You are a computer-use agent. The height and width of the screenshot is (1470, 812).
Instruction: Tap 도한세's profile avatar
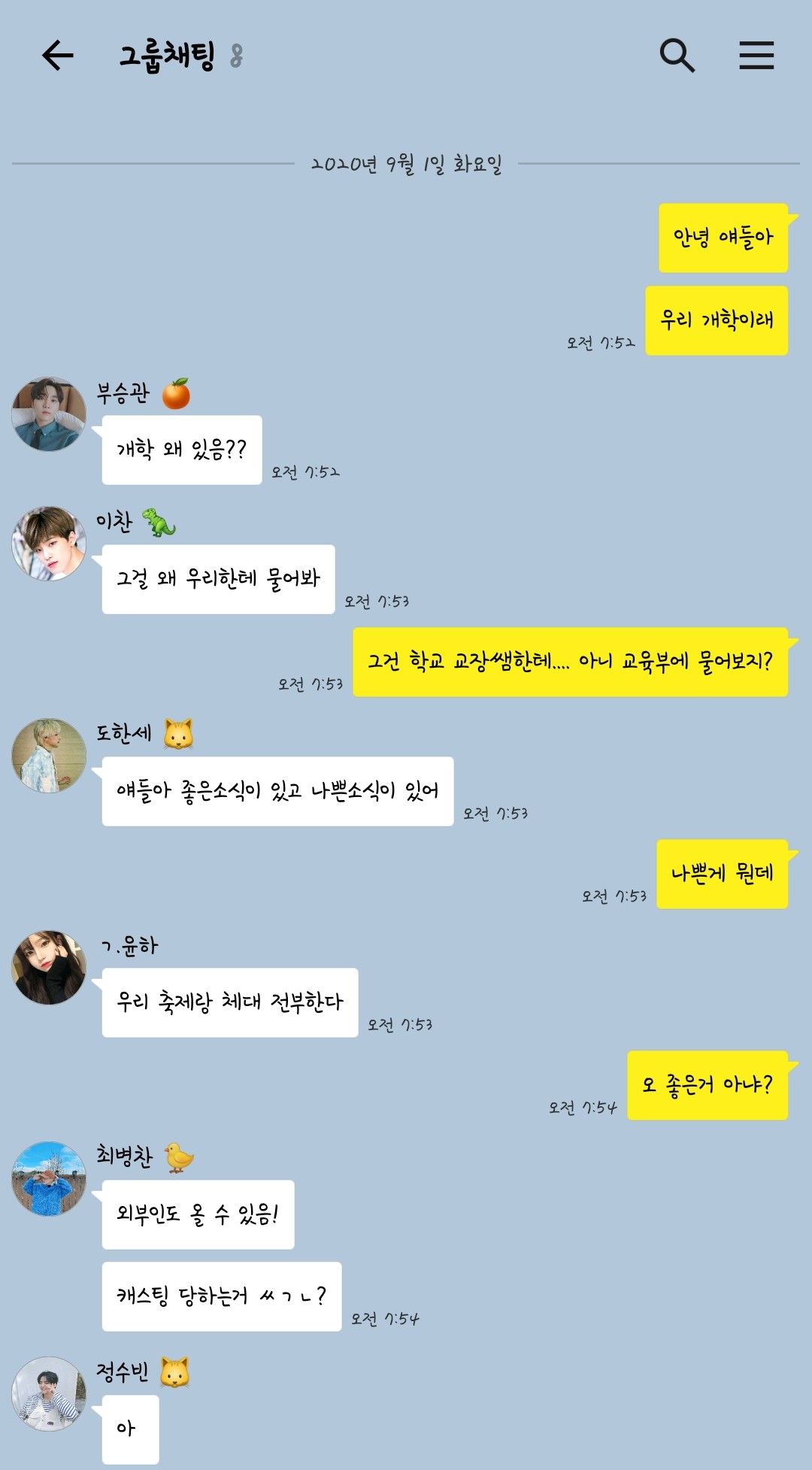[49, 756]
